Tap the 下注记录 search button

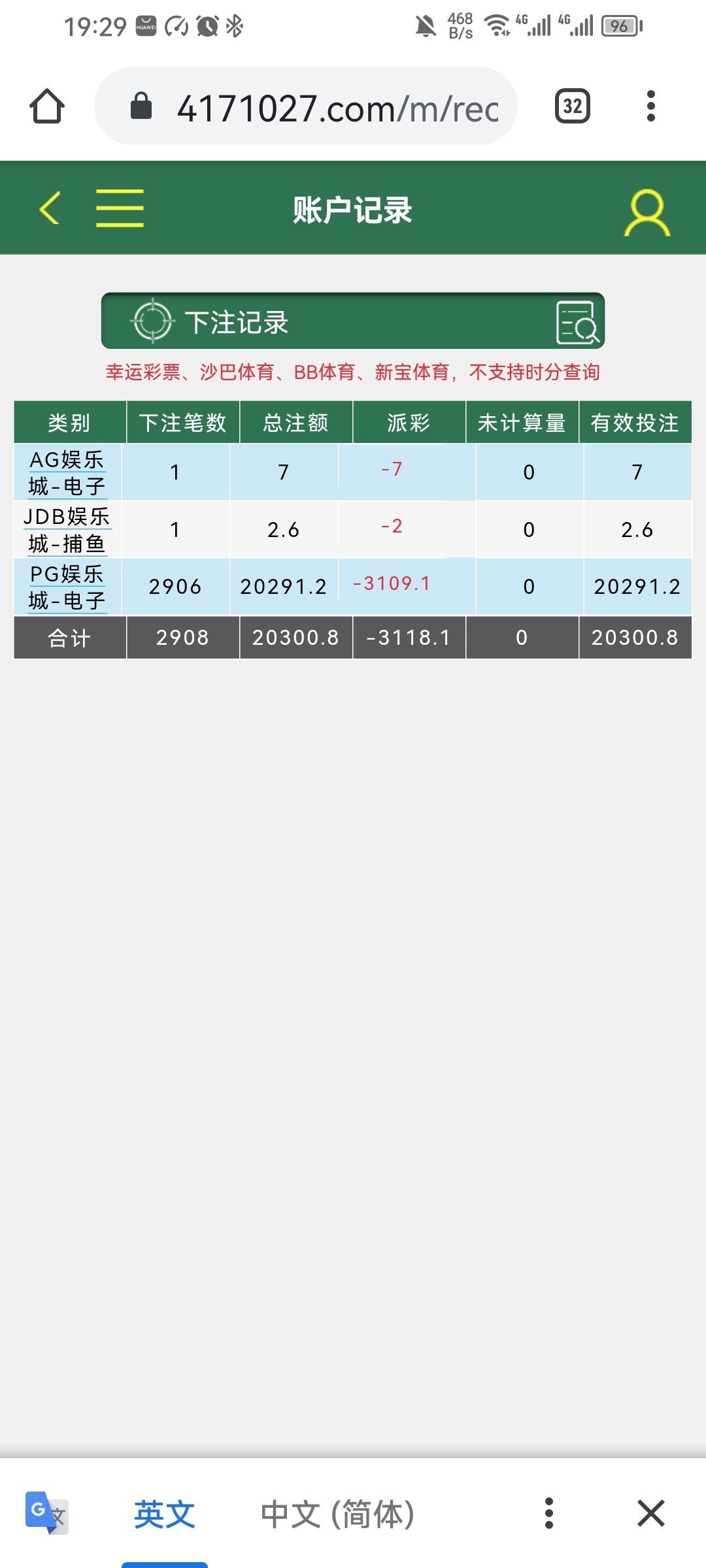tap(577, 322)
